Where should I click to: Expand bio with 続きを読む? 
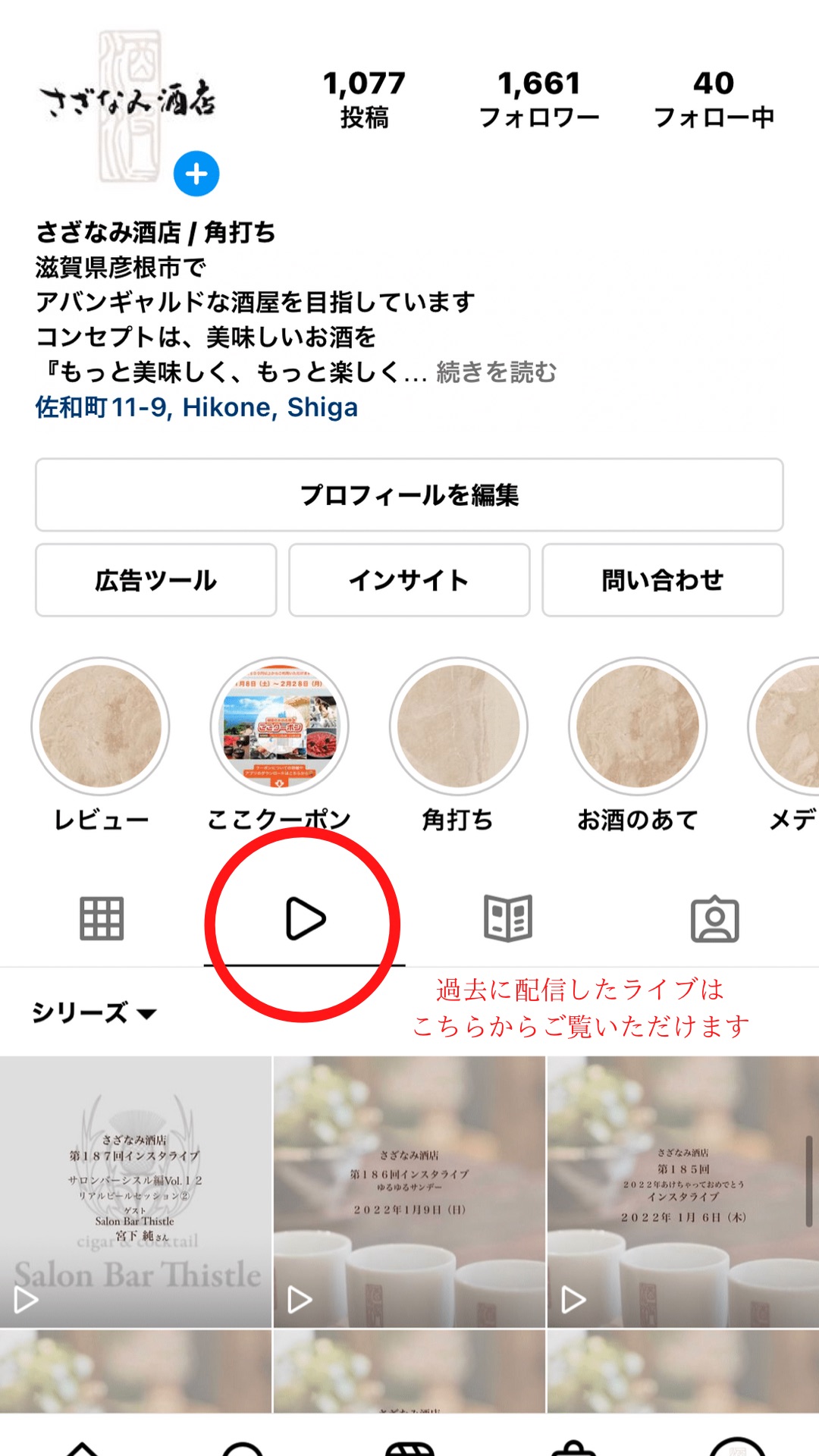496,372
